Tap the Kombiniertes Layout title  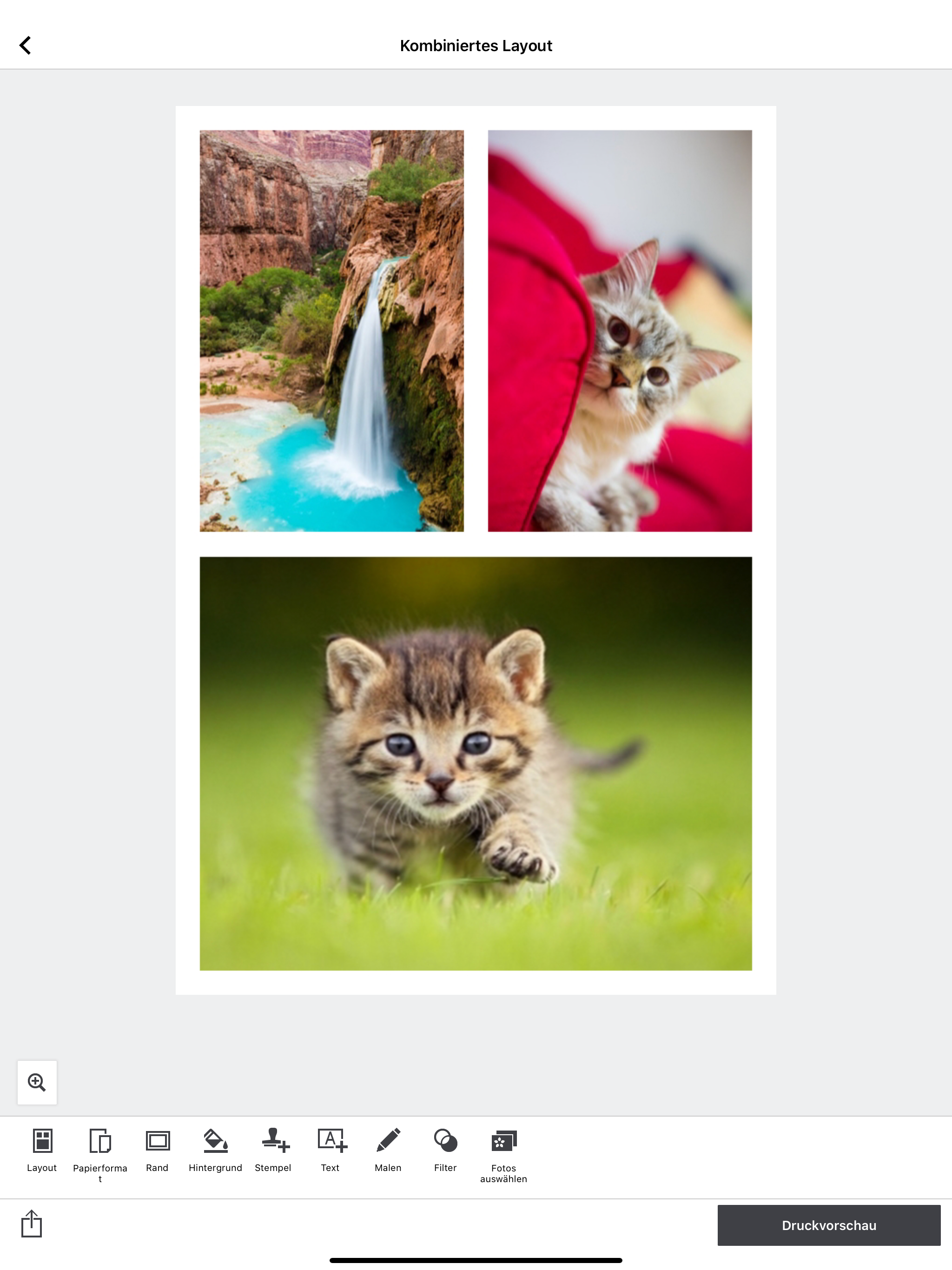tap(476, 45)
